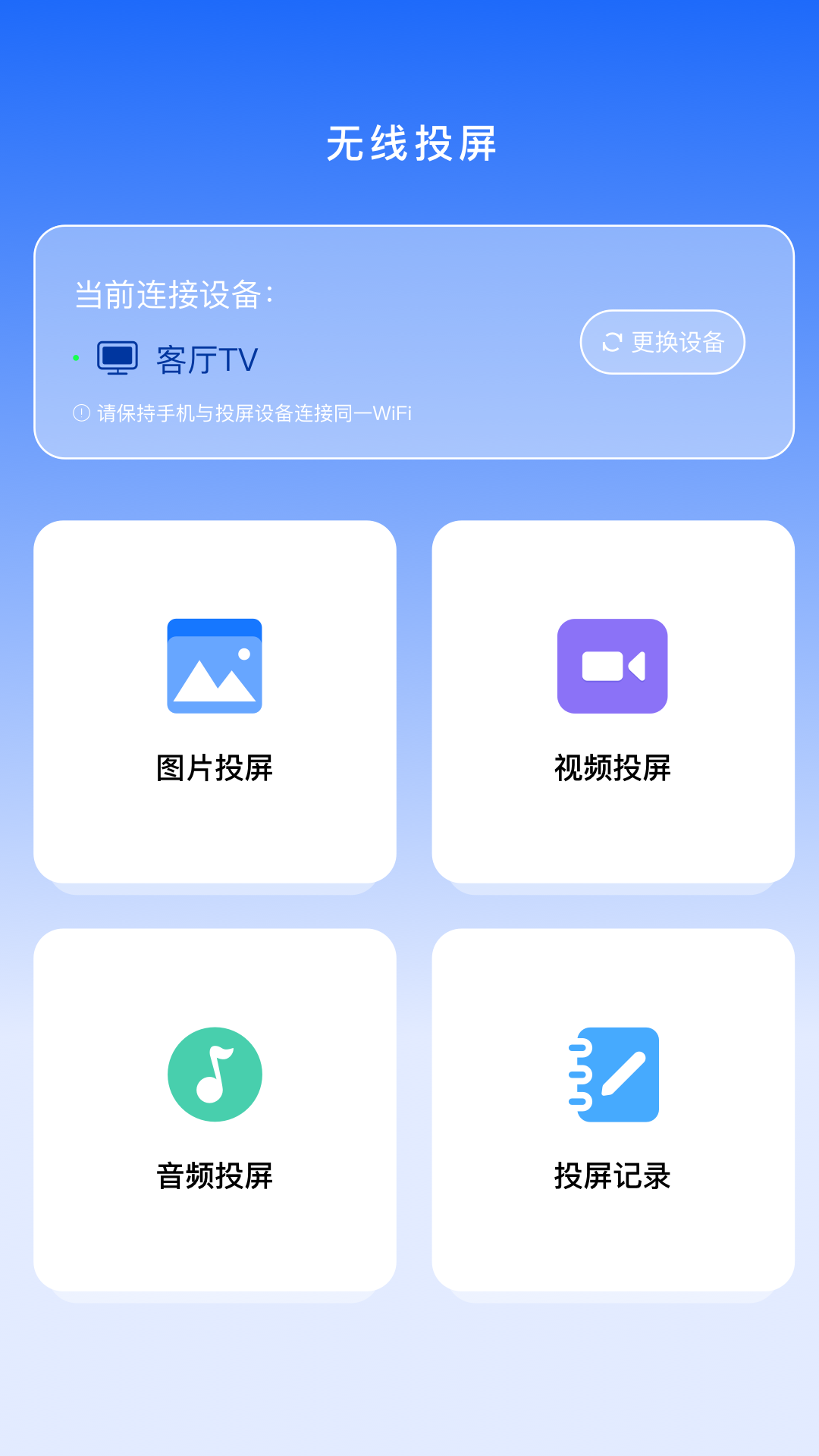Image resolution: width=819 pixels, height=1456 pixels.
Task: Tap the current device connection panel
Action: pos(409,340)
